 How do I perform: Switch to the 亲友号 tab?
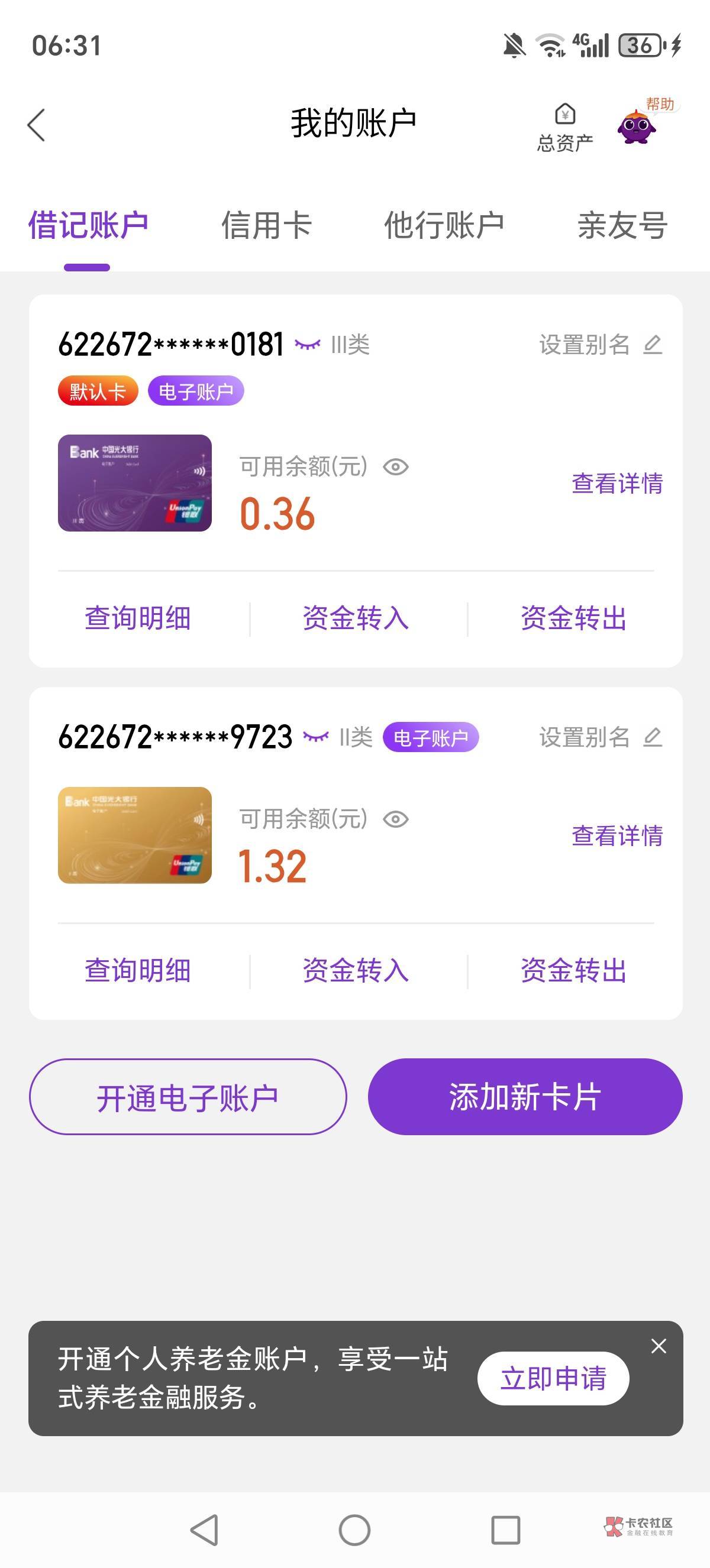(x=622, y=225)
